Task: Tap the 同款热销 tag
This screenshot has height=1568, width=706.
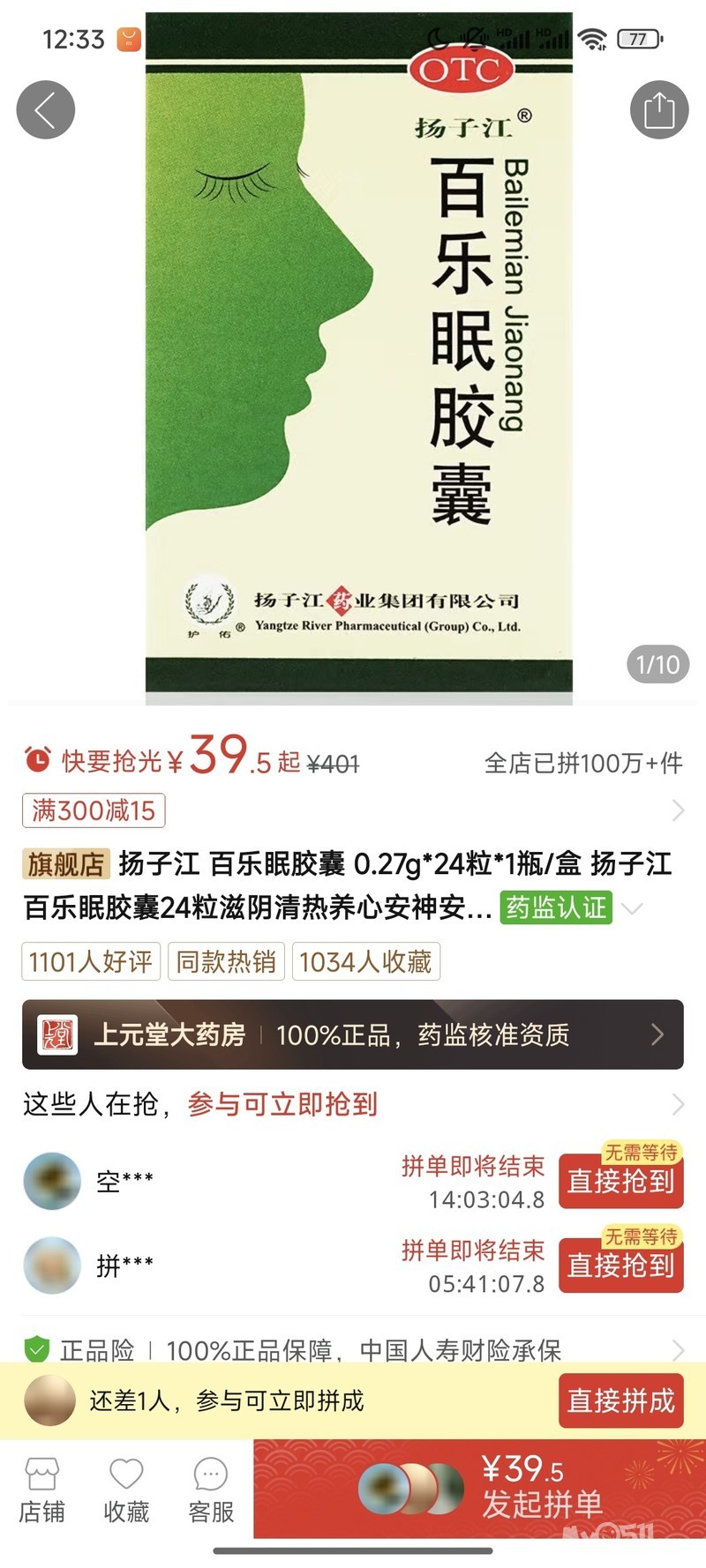Action: click(x=227, y=961)
